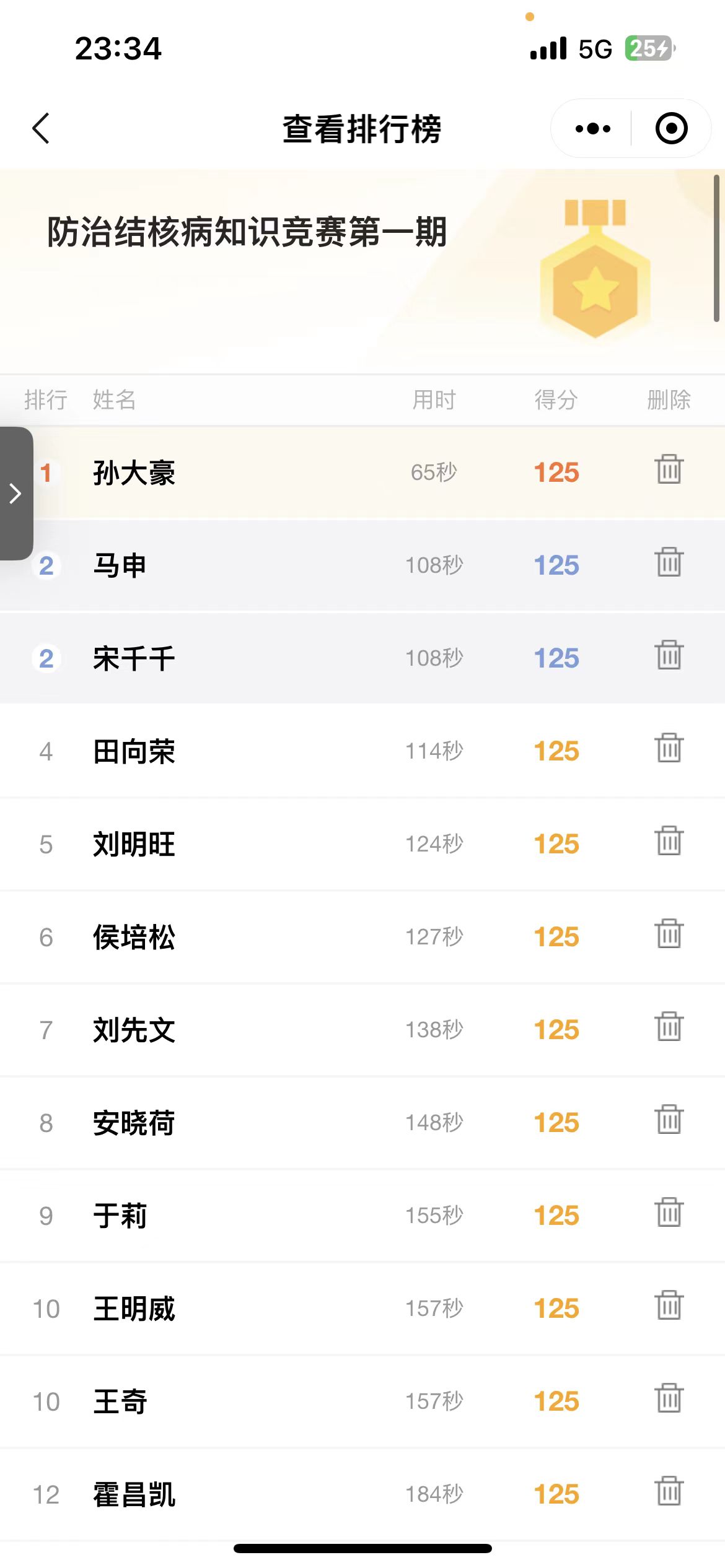The image size is (725, 1568).
Task: Delete 马申's record with the trash icon
Action: point(669,562)
